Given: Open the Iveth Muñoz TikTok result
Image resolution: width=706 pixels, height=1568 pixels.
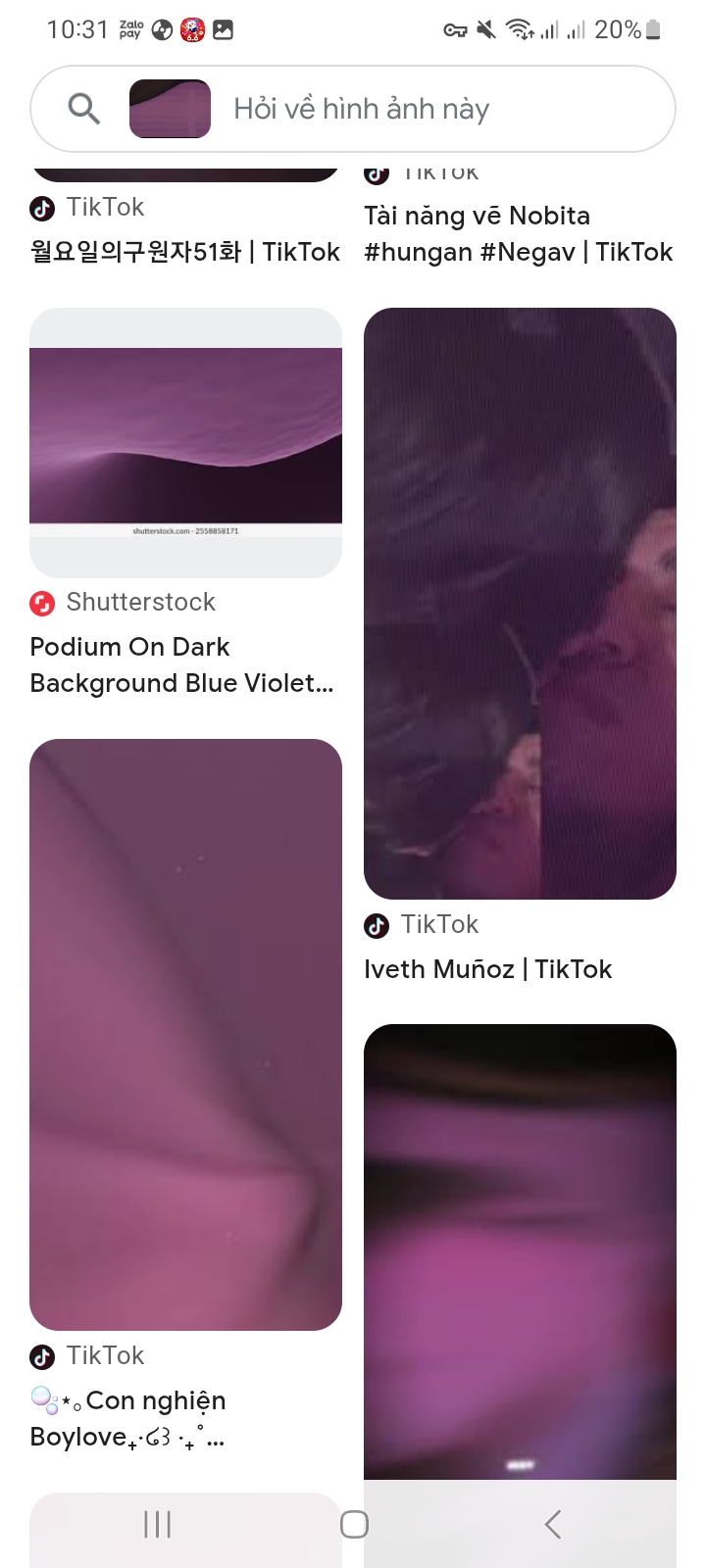Looking at the screenshot, I should [520, 603].
